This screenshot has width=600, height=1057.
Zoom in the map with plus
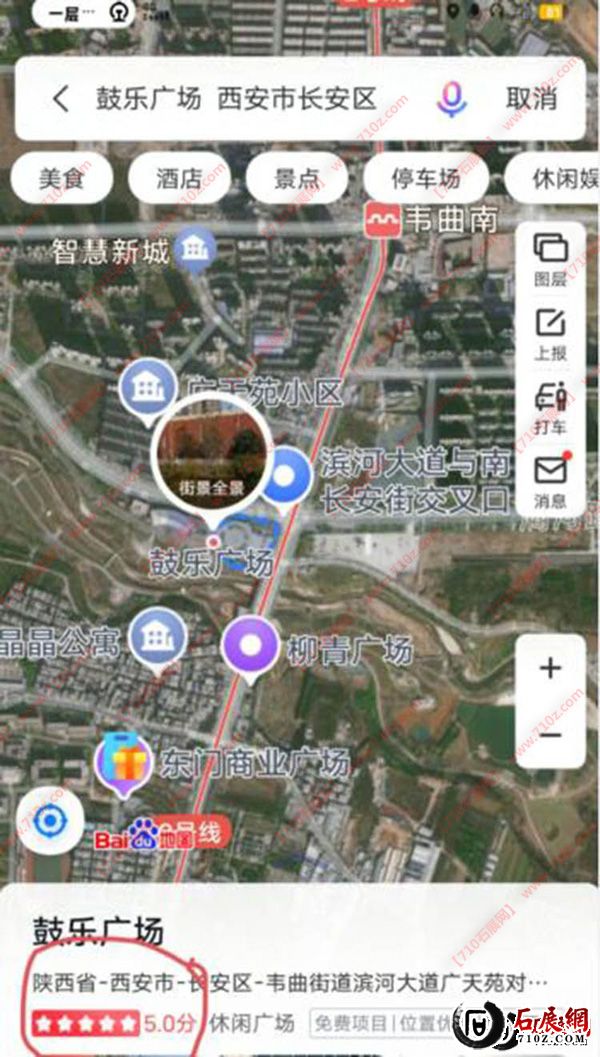pyautogui.click(x=551, y=668)
